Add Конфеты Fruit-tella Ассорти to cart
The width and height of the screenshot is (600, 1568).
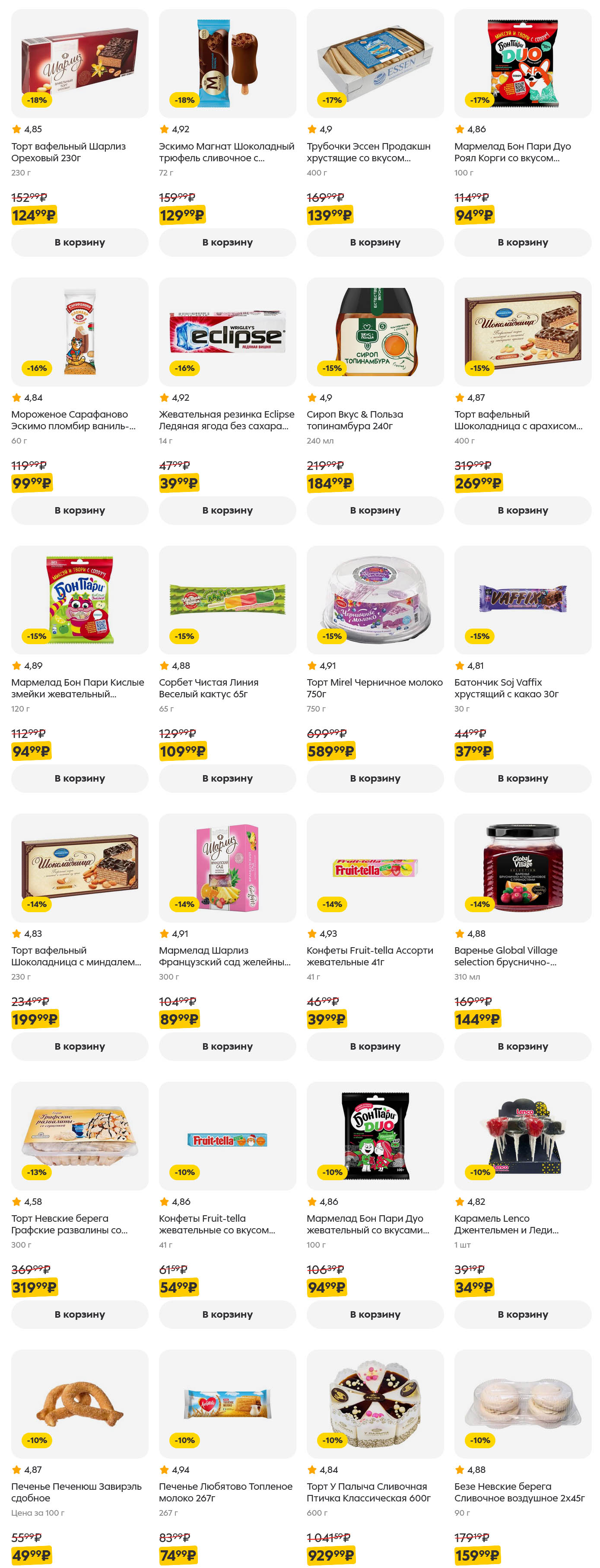(x=375, y=1046)
